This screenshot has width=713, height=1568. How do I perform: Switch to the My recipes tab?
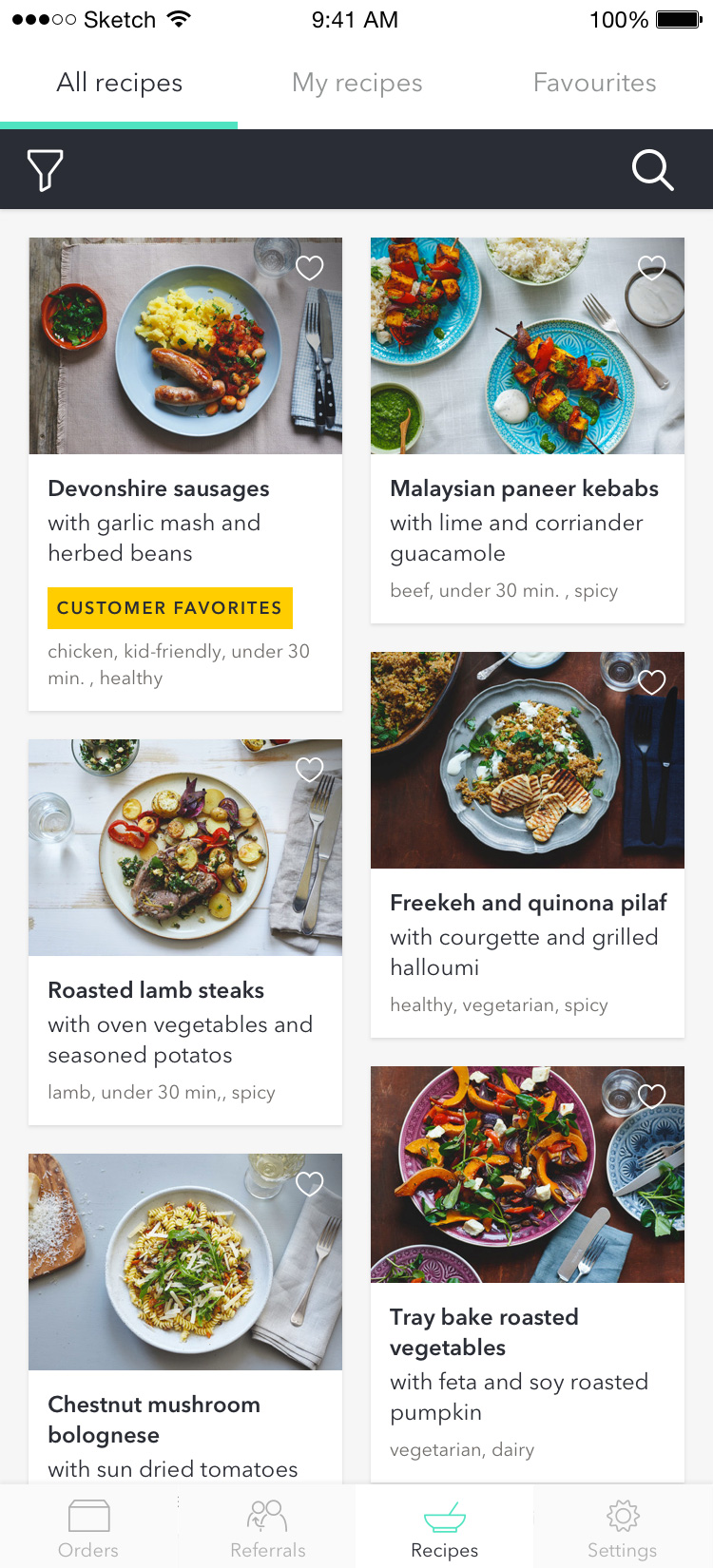356,83
